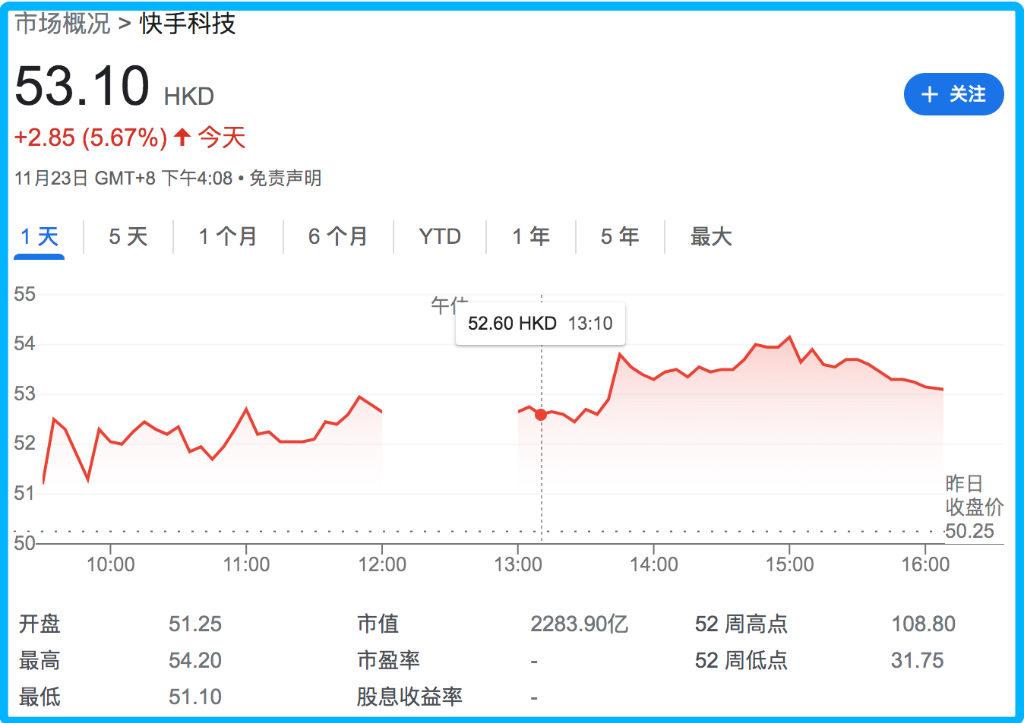Show the 5 年 price history
This screenshot has height=723, width=1024.
click(x=620, y=237)
